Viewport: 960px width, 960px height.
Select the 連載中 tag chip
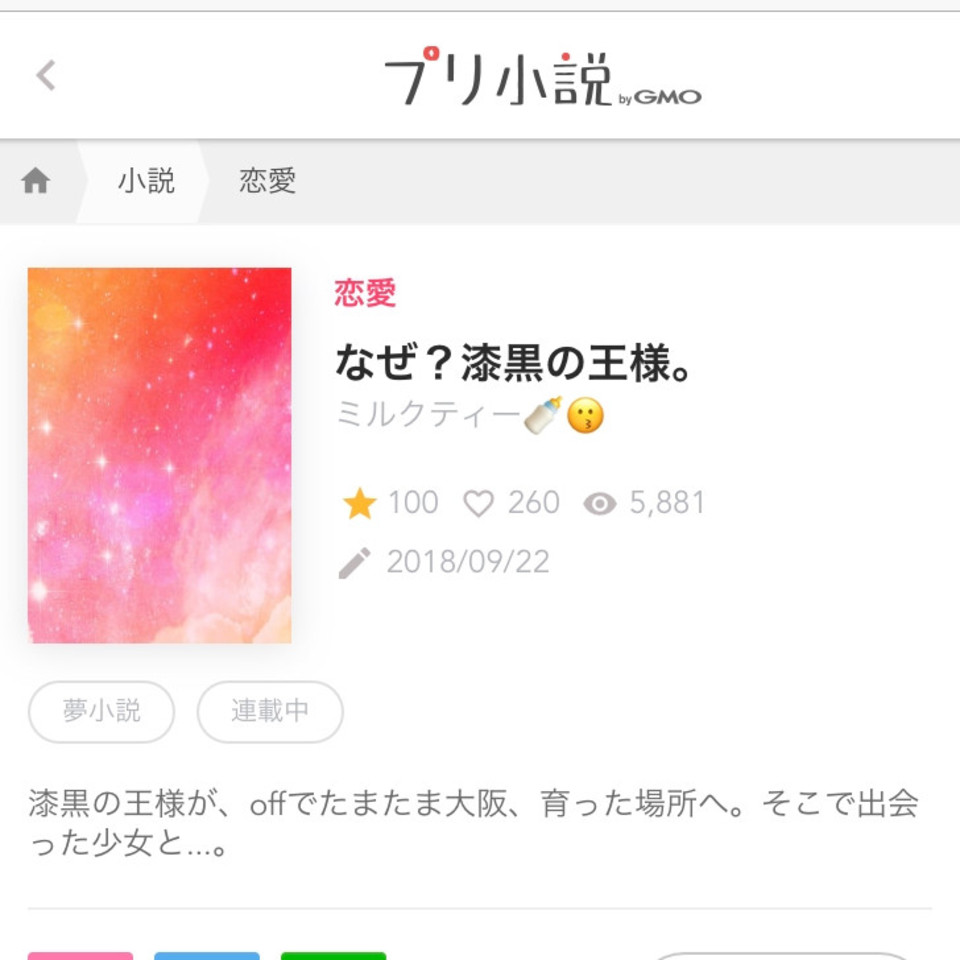click(x=270, y=711)
